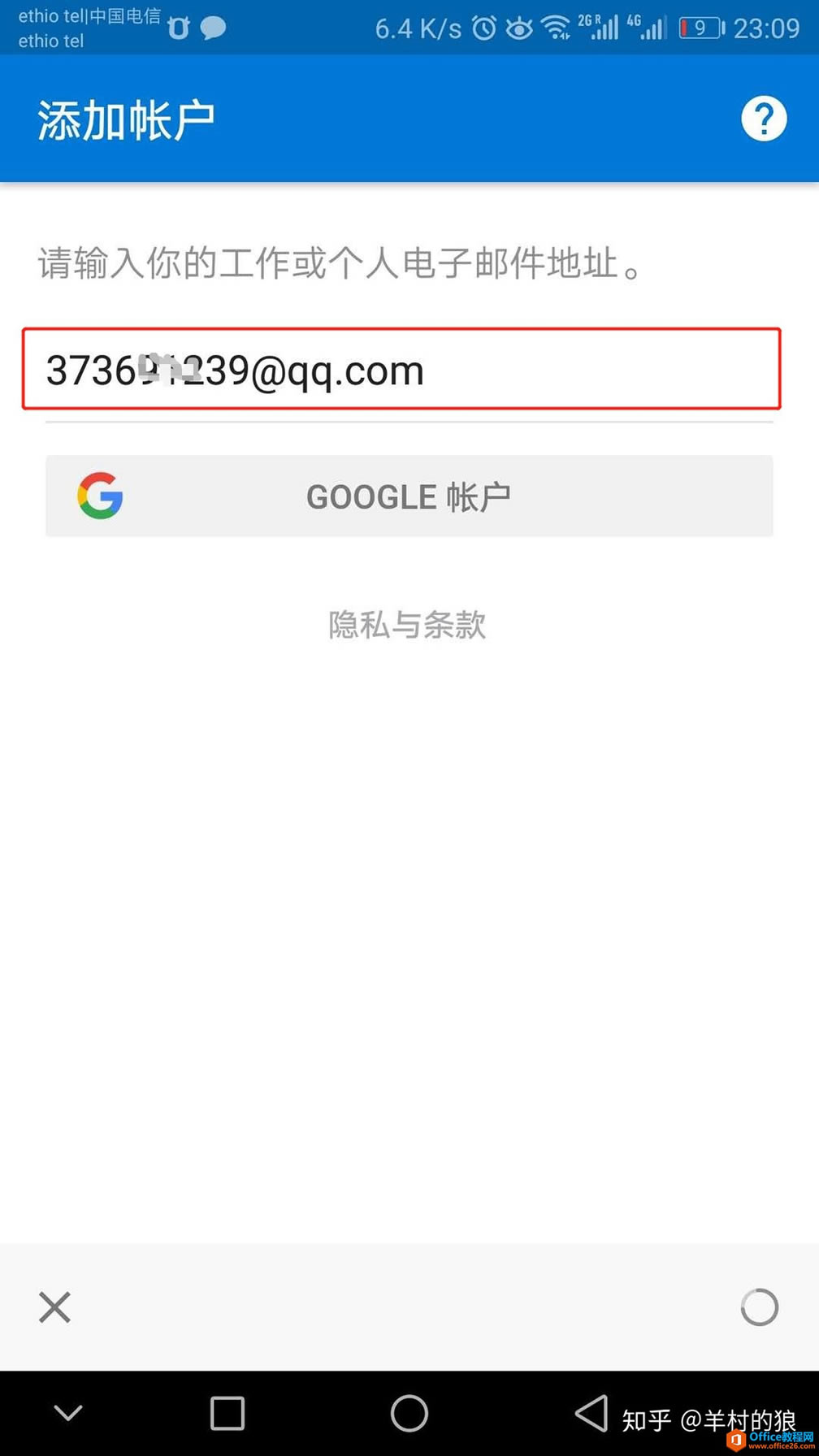
Task: Tap the circular progress indicator bottom right
Action: click(x=759, y=1308)
